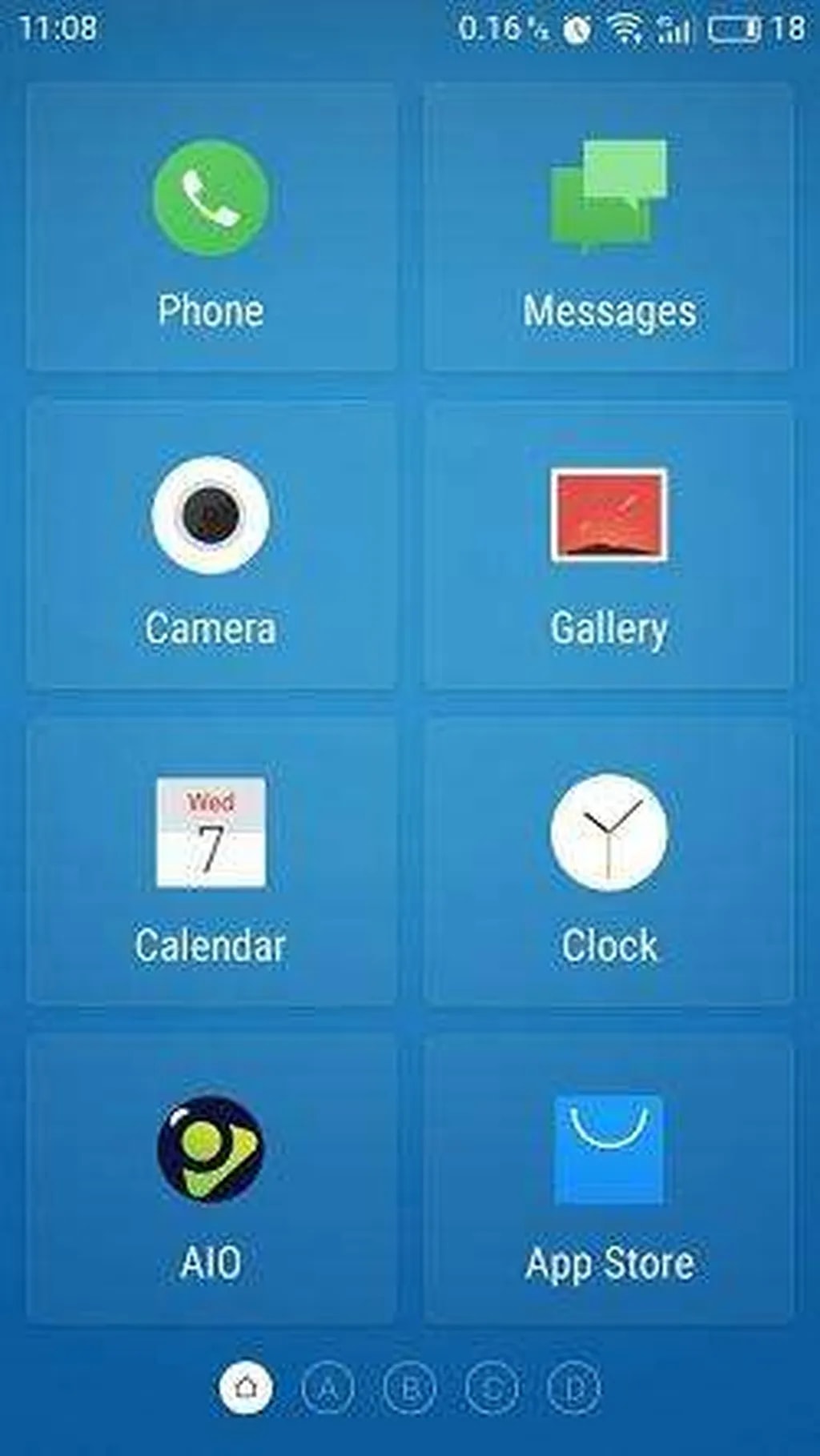Jump to page A indicator
Screen dimensions: 820x1456
coord(328,1388)
